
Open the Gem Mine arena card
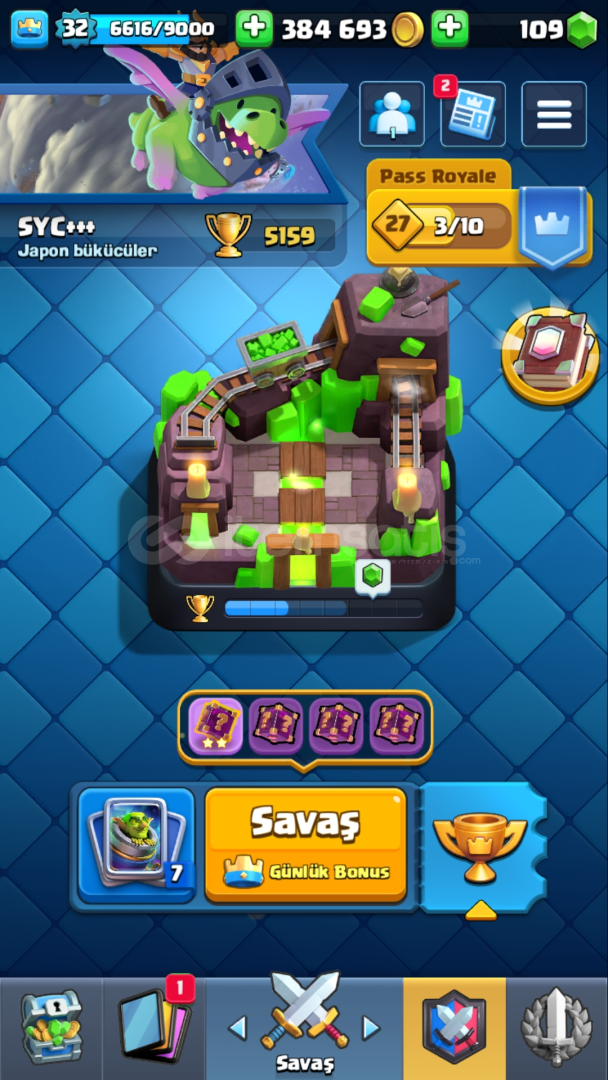302,448
